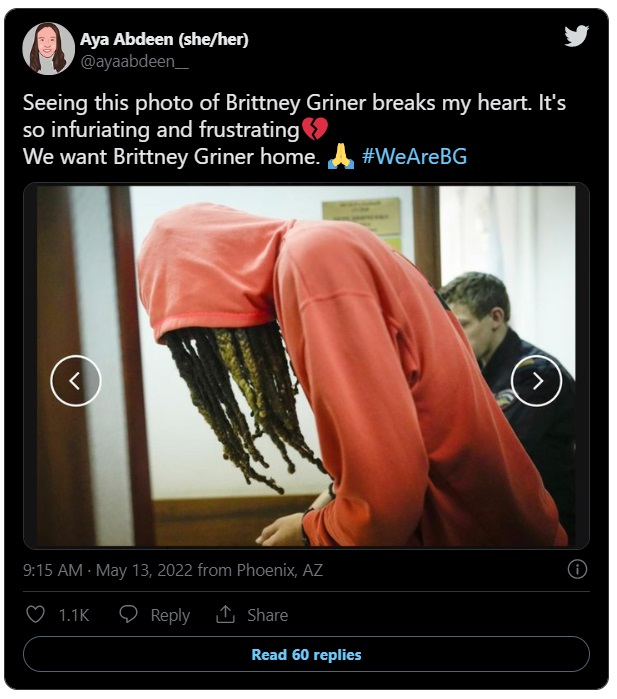This screenshot has height=699, width=617.
Task: Open Aya Abdeen's profile picture
Action: (x=48, y=49)
